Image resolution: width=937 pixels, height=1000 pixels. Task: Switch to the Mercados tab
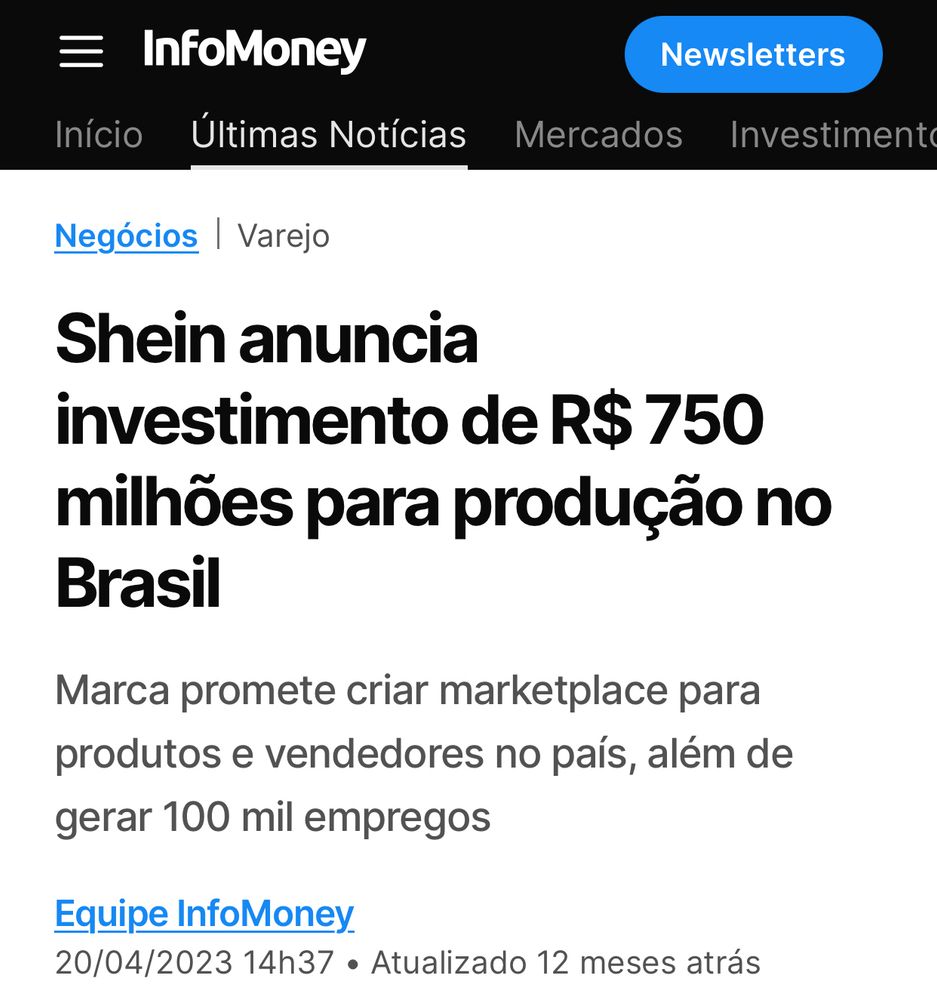[x=598, y=135]
